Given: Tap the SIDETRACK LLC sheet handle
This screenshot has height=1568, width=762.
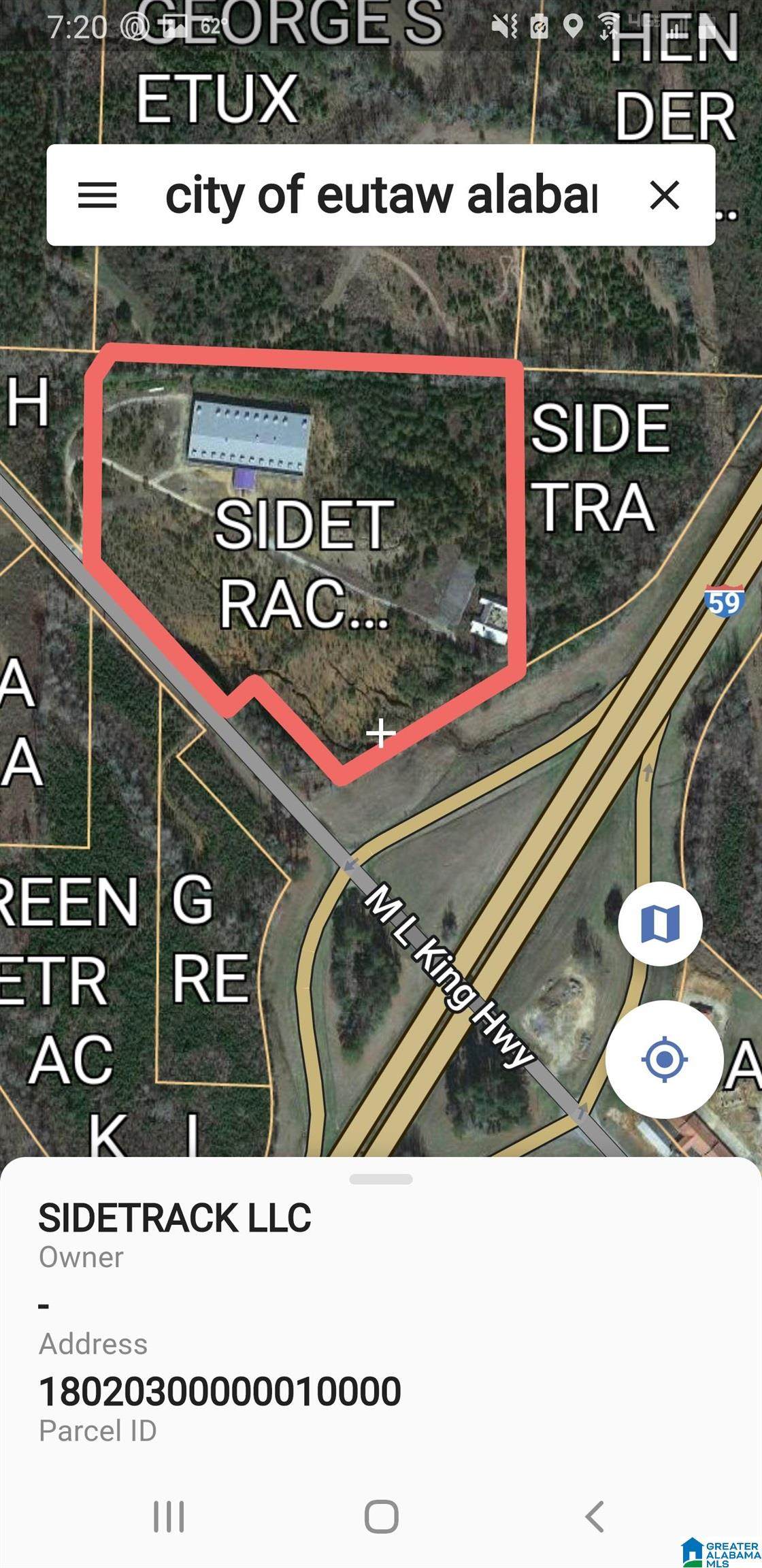Looking at the screenshot, I should [380, 1179].
